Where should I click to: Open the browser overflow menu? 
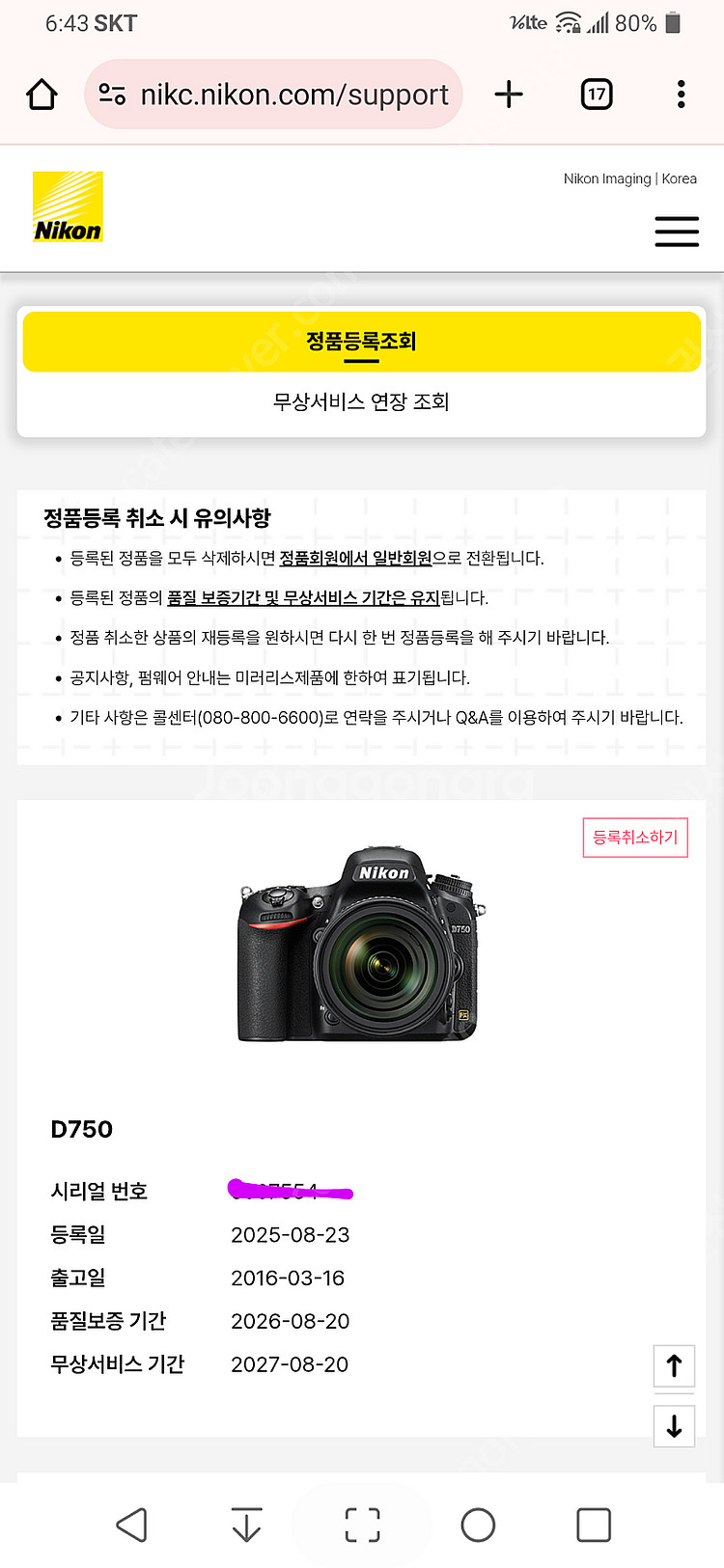tap(682, 95)
